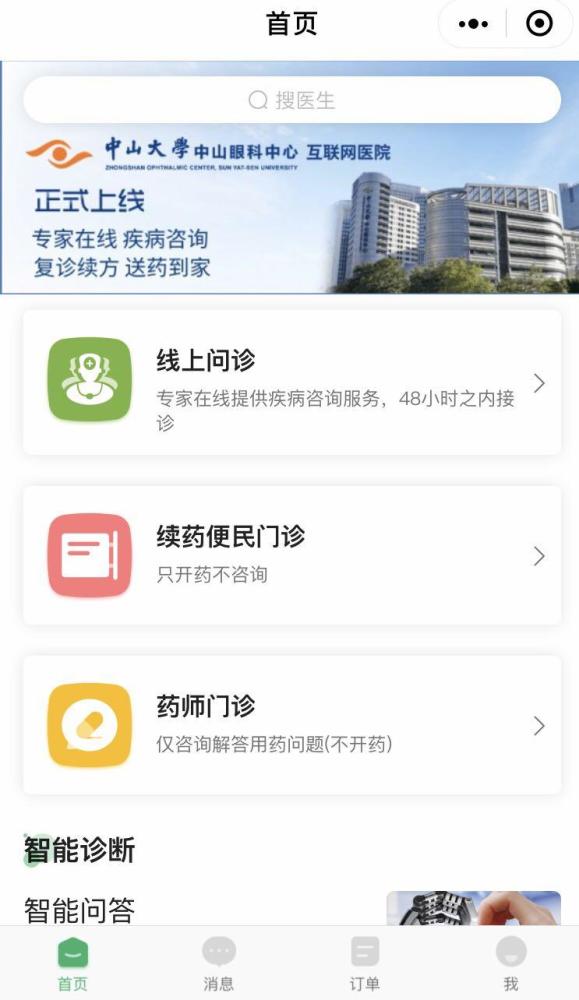The image size is (579, 1000).
Task: Select the 首页 home tab
Action: [x=73, y=964]
